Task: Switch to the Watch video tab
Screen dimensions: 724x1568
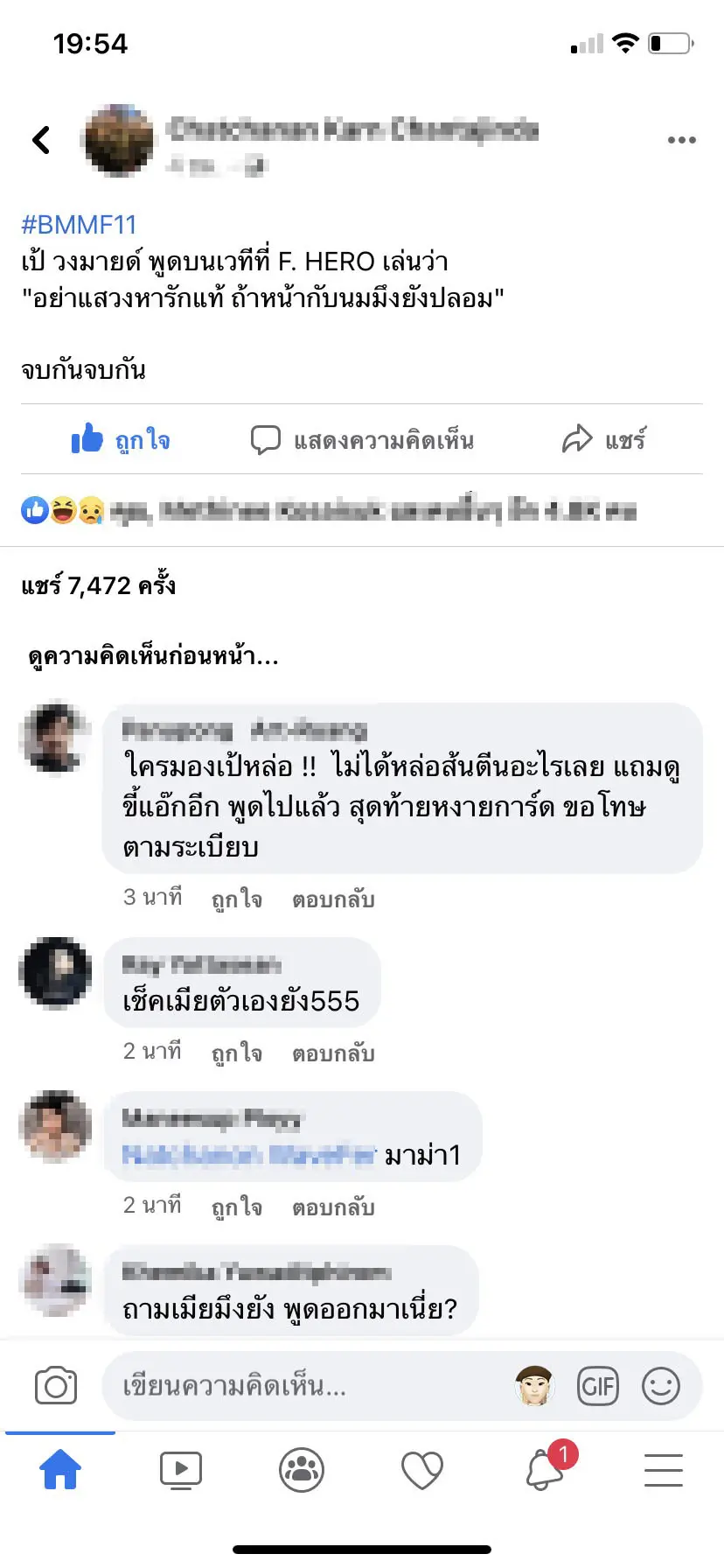Action: pyautogui.click(x=181, y=1470)
